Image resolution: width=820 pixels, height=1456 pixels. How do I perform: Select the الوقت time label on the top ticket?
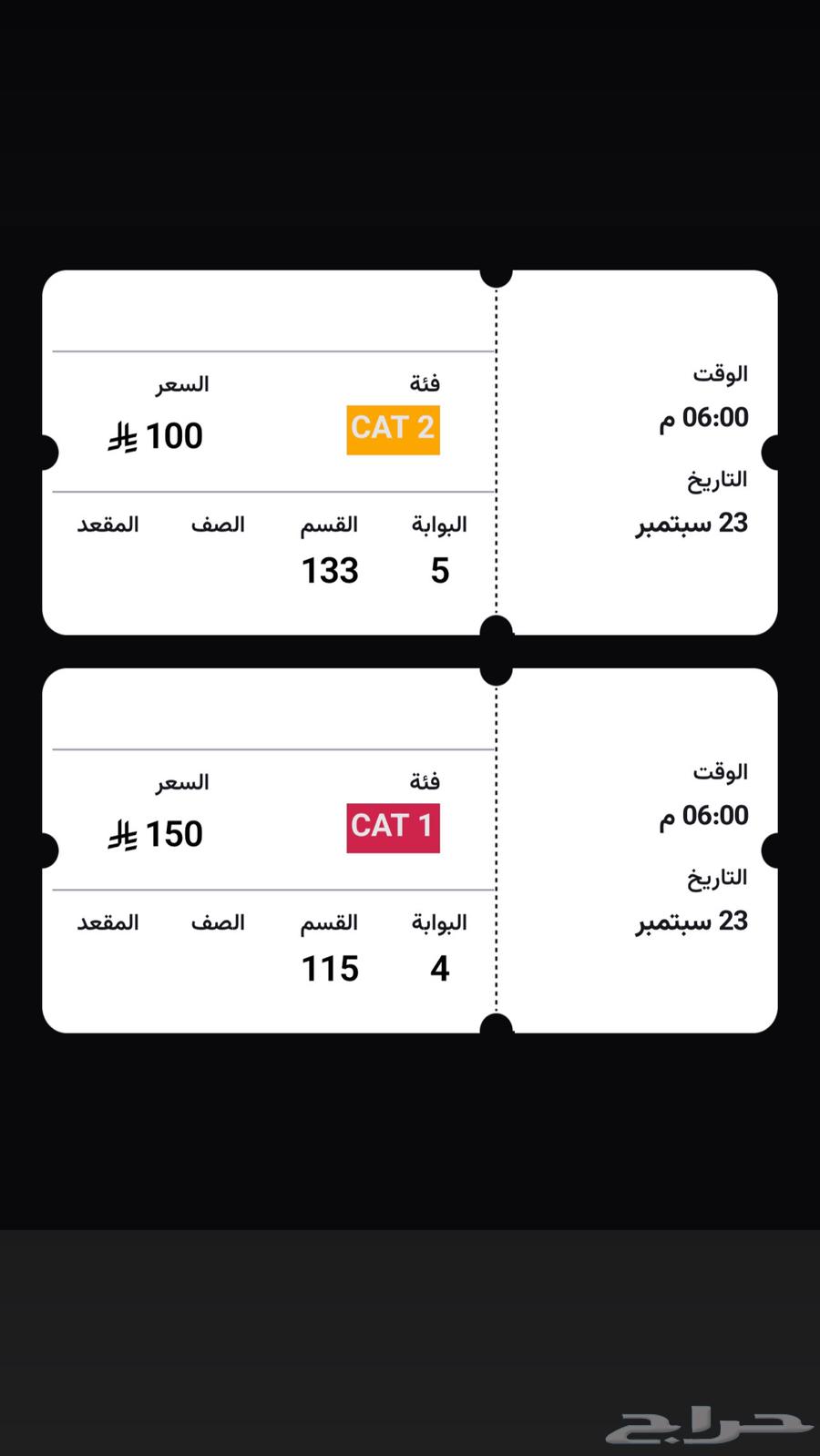[x=719, y=373]
